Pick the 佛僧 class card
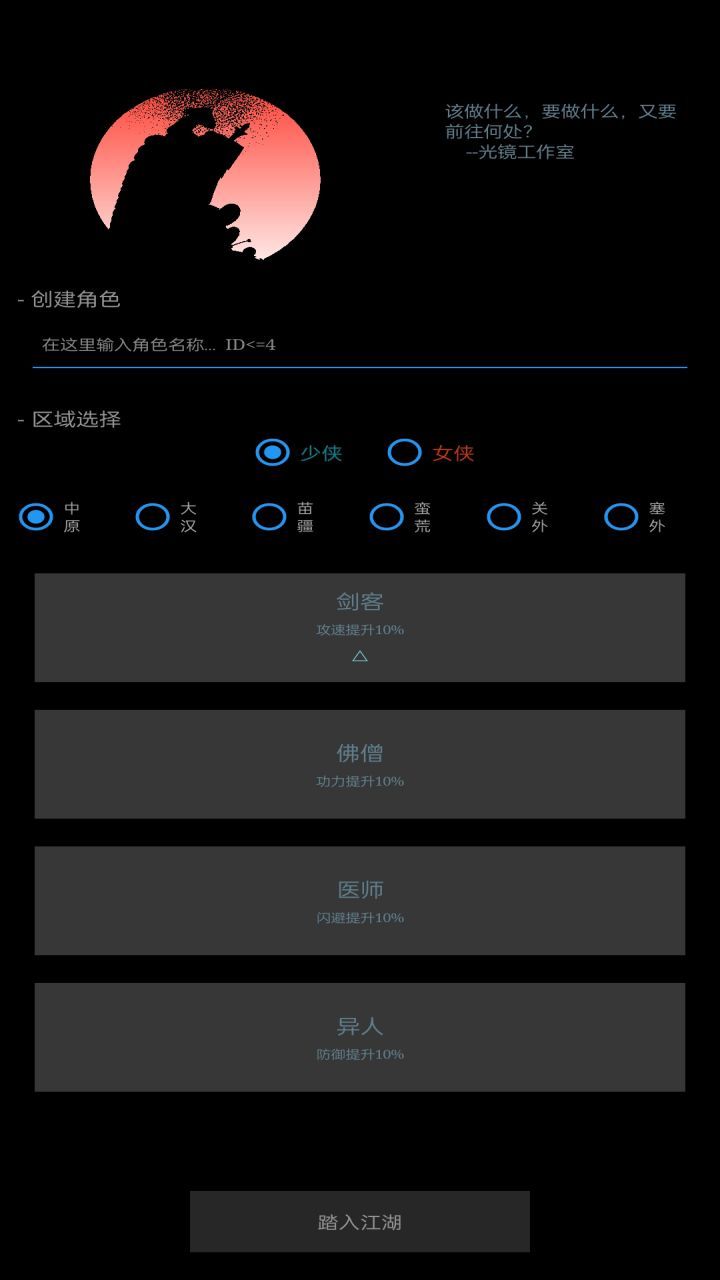 [360, 764]
